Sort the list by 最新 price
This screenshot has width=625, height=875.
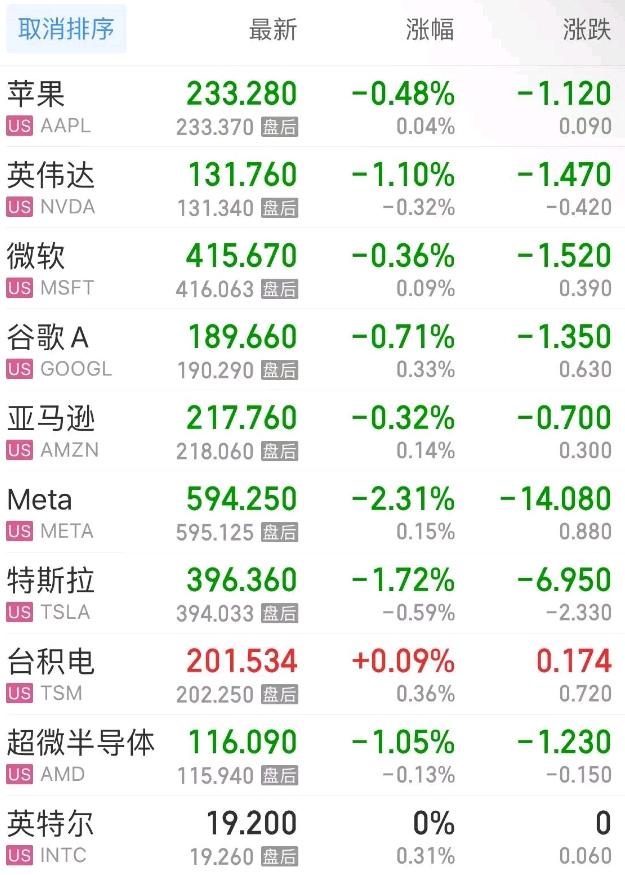click(x=273, y=30)
